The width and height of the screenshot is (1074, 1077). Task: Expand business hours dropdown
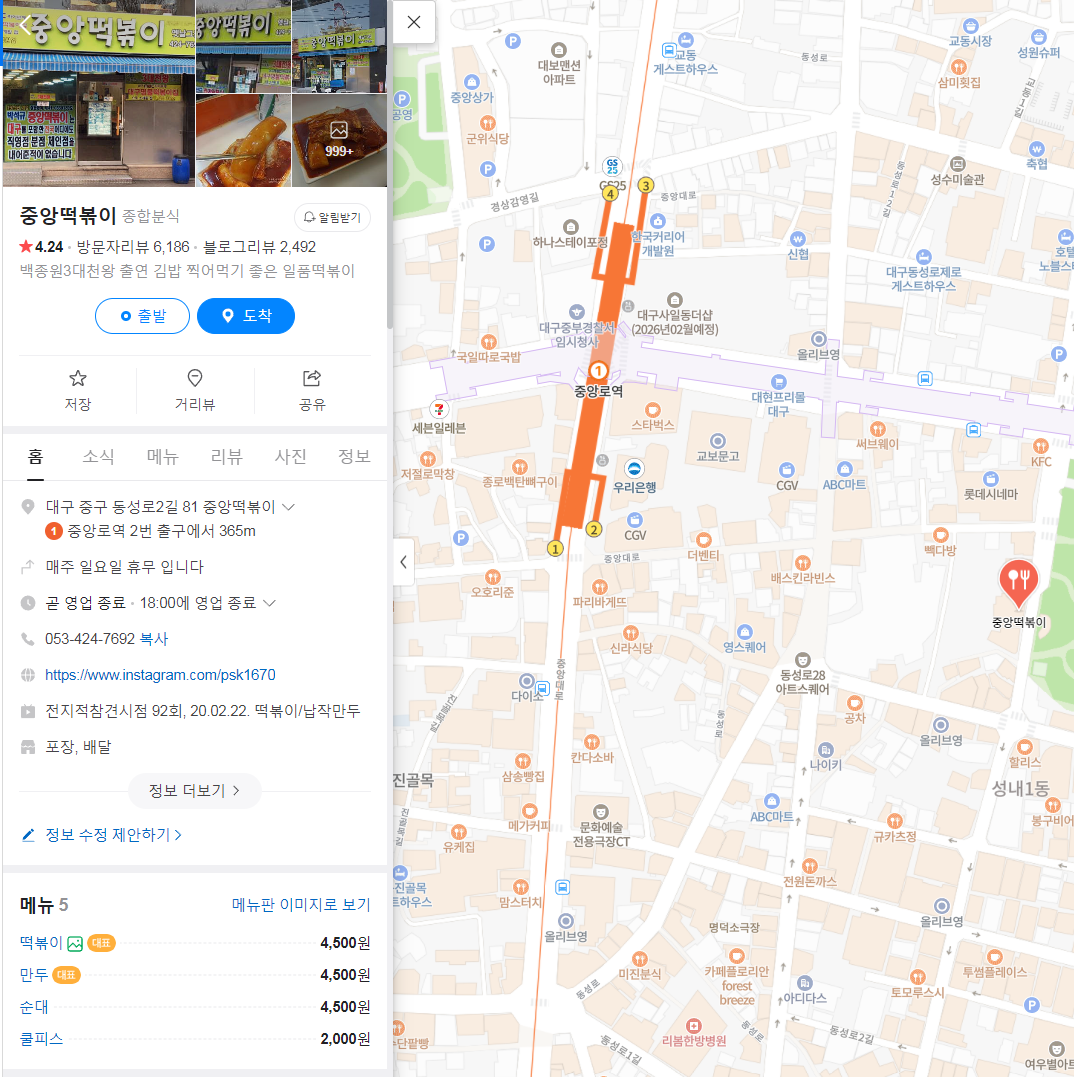coord(268,603)
